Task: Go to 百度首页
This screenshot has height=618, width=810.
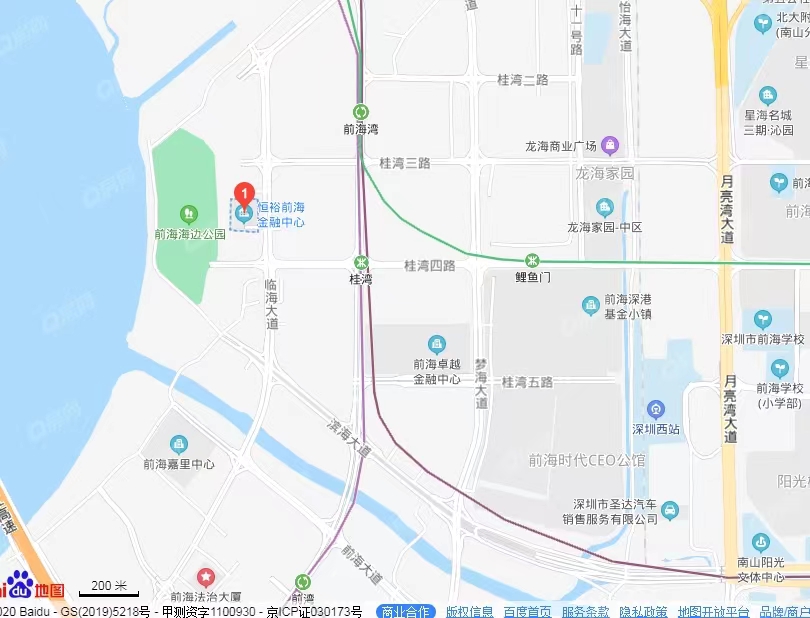Action: click(x=527, y=611)
